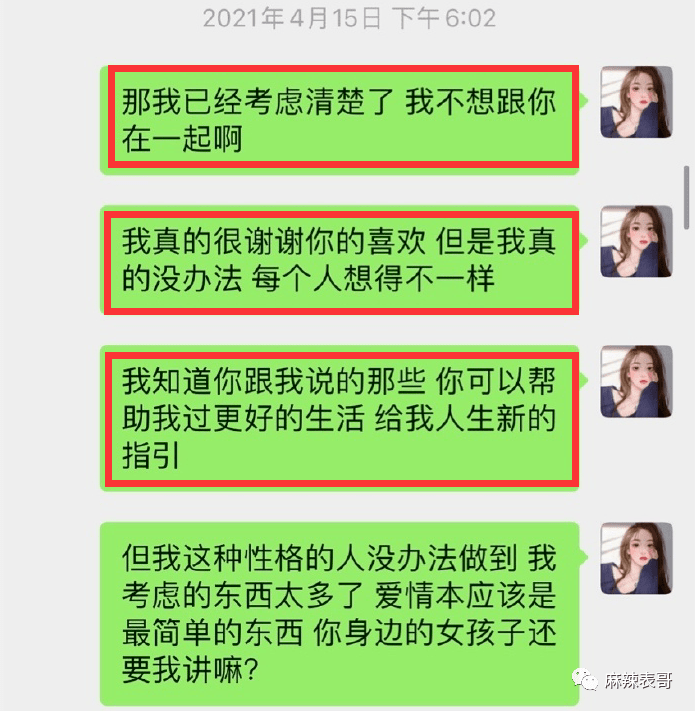This screenshot has height=711, width=695.
Task: Open avatar beside message '那我已经考虑清楚了'
Action: coord(635,102)
